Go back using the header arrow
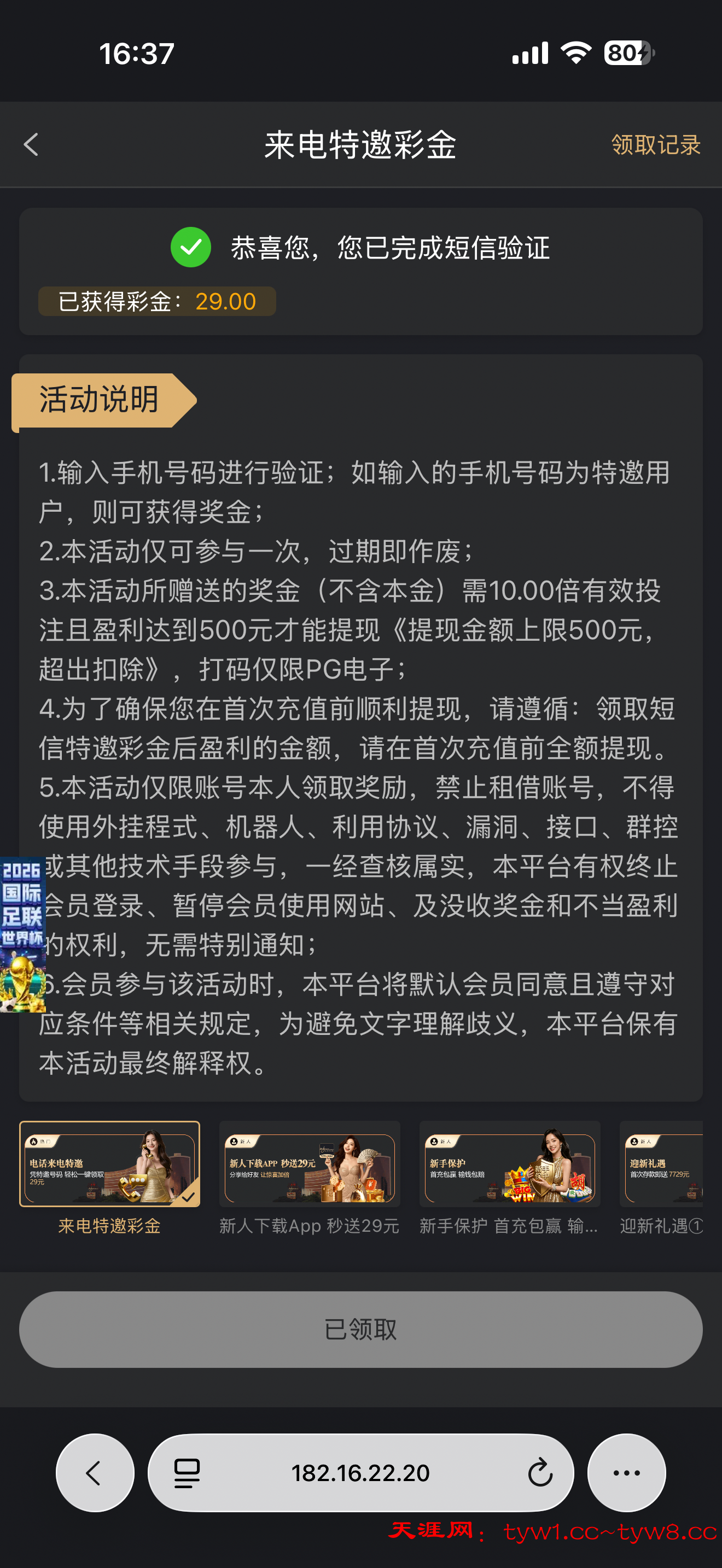The width and height of the screenshot is (722, 1568). point(31,145)
